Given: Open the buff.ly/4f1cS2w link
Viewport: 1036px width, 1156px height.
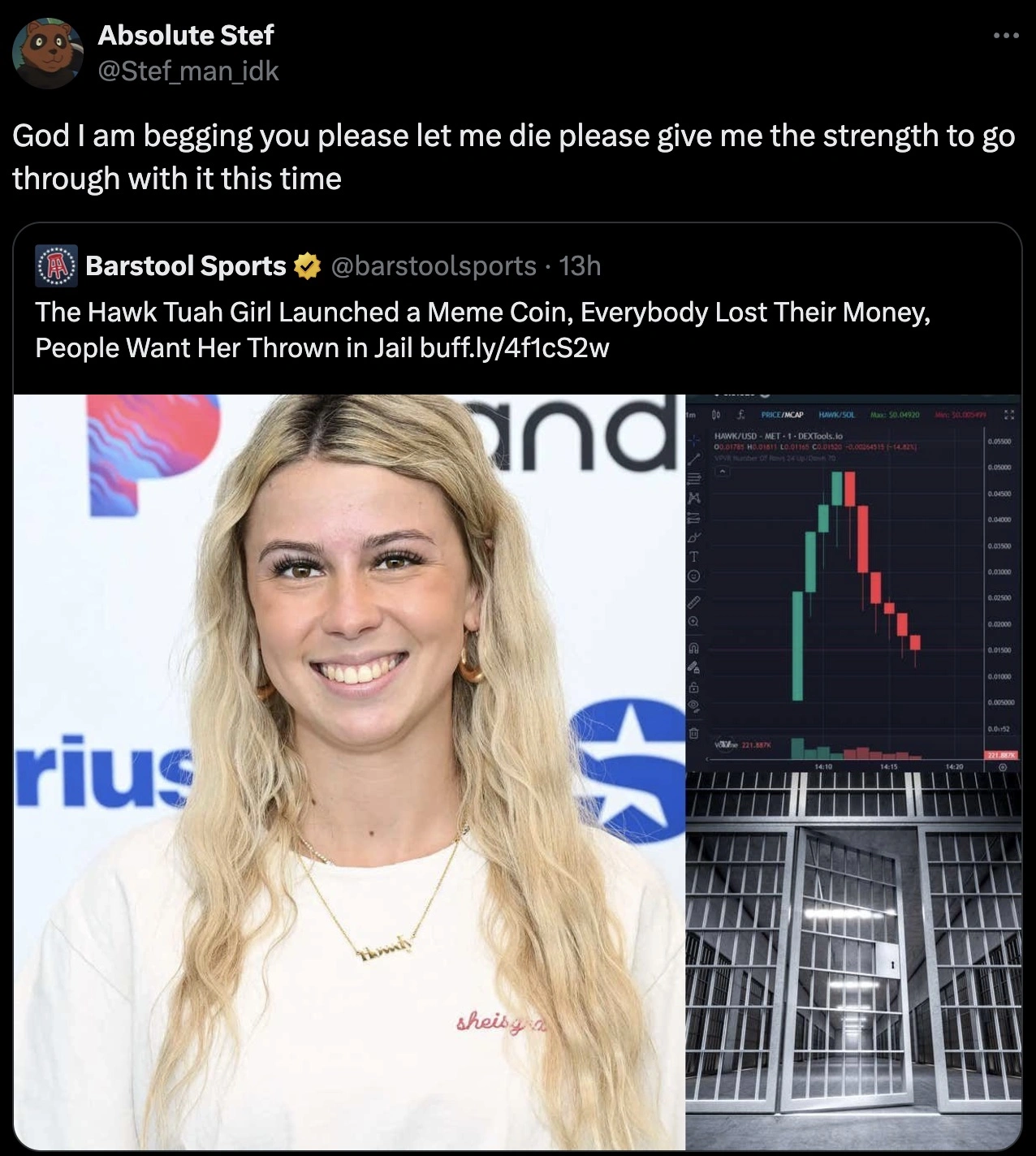Looking at the screenshot, I should tap(514, 348).
